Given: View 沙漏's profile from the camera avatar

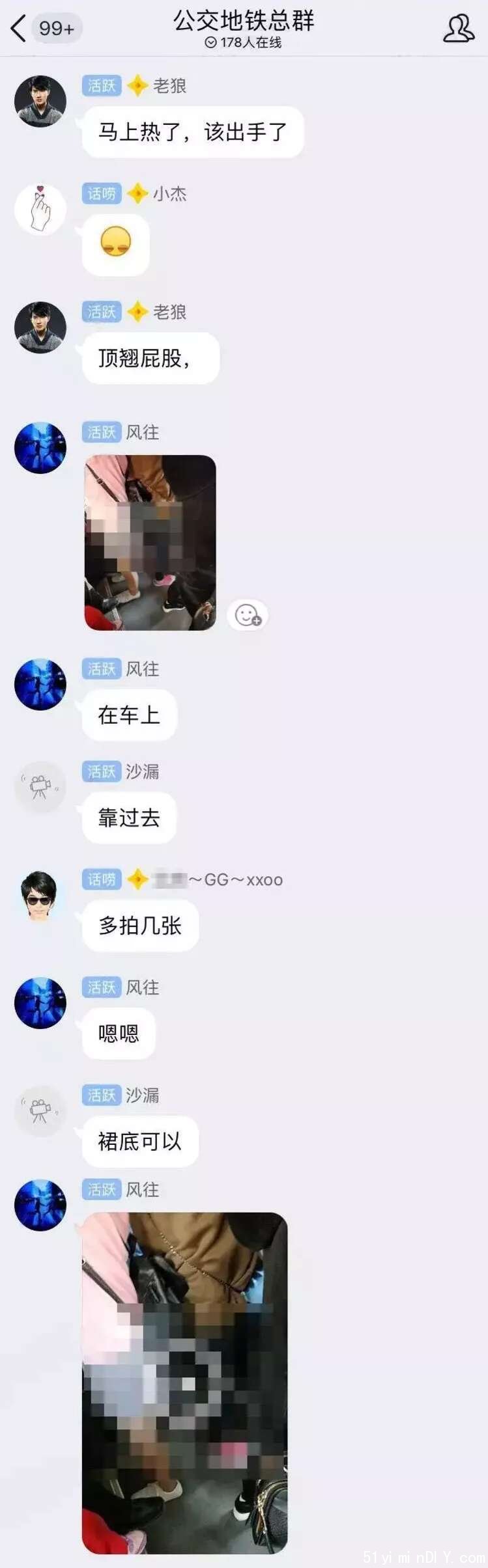Looking at the screenshot, I should [40, 786].
